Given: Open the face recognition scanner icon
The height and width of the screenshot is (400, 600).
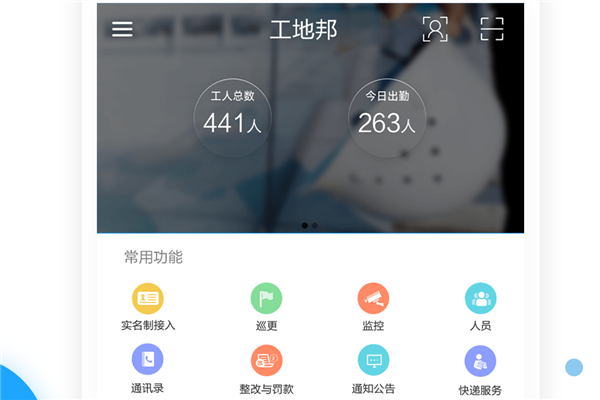Looking at the screenshot, I should 435,29.
